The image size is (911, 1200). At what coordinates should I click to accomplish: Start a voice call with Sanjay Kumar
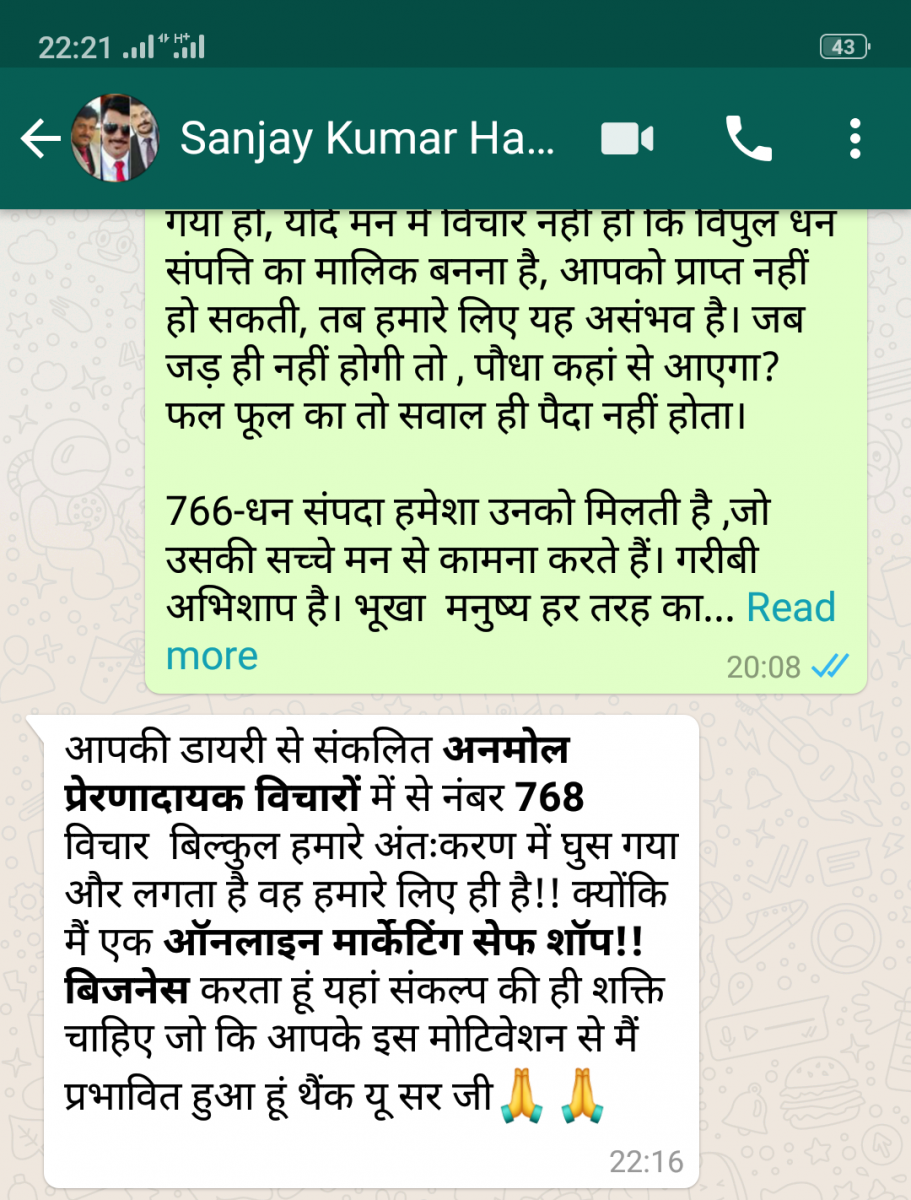(x=748, y=139)
